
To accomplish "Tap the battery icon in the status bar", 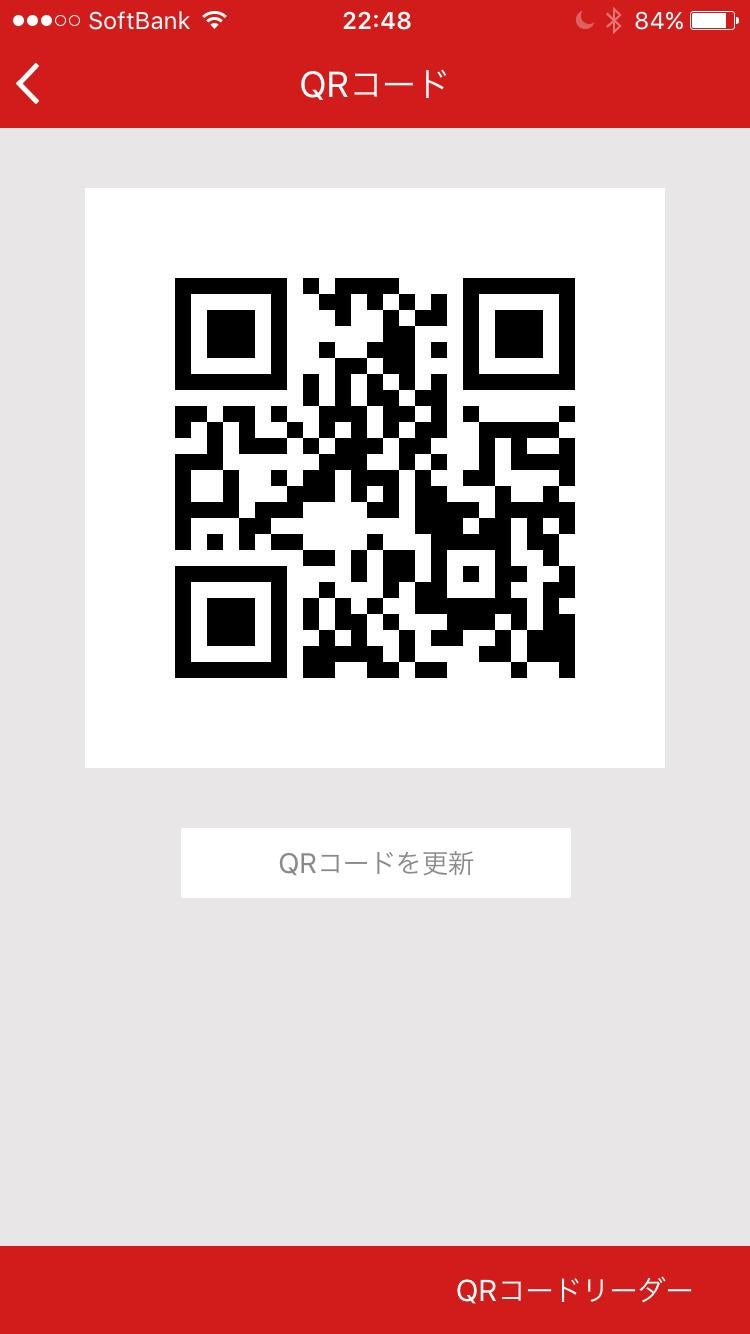I will 714,18.
